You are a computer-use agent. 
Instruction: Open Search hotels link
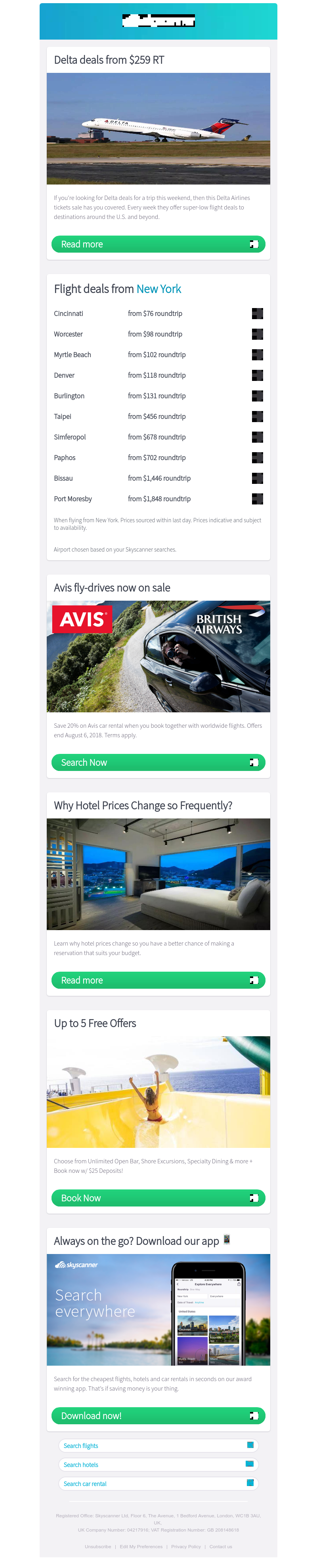[158, 1465]
